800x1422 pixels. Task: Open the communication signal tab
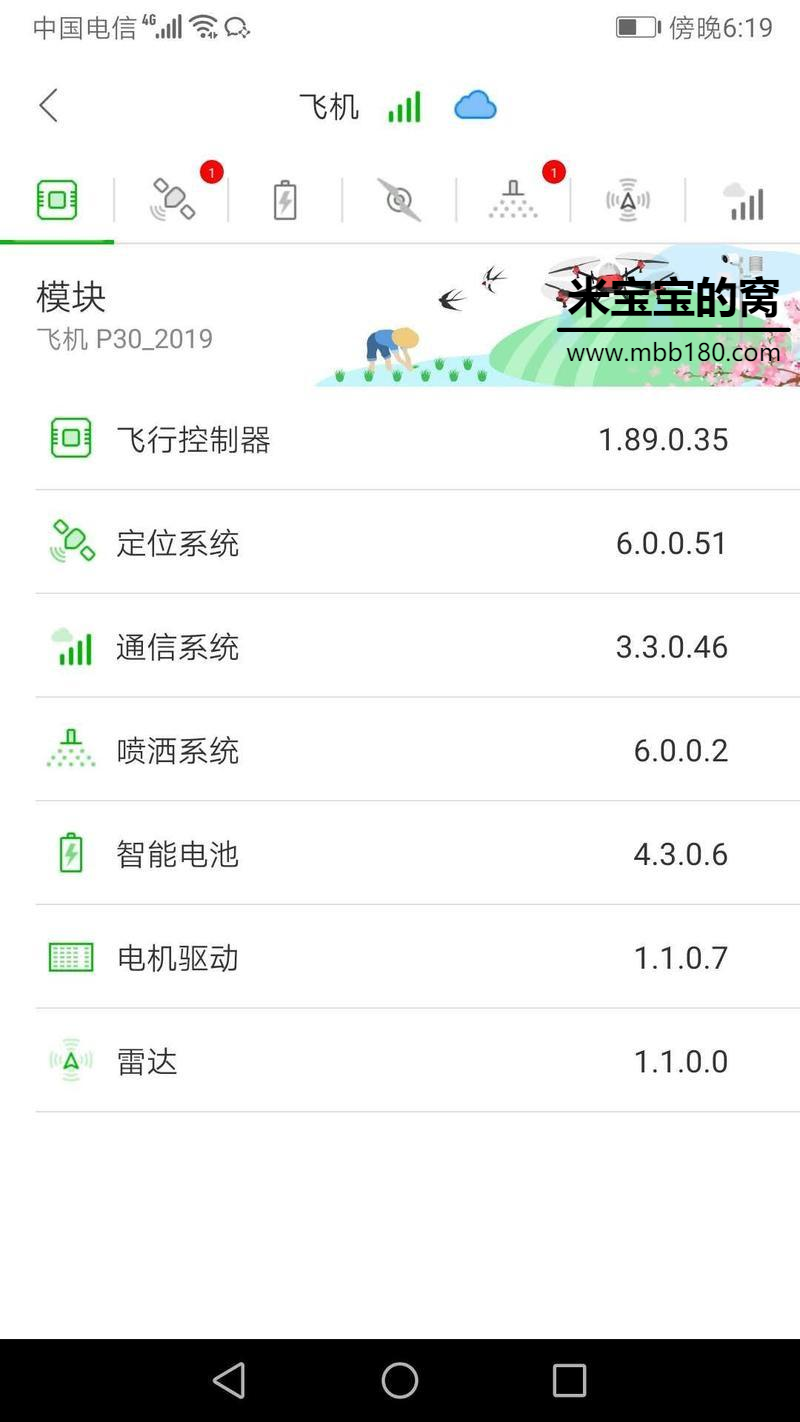(743, 200)
